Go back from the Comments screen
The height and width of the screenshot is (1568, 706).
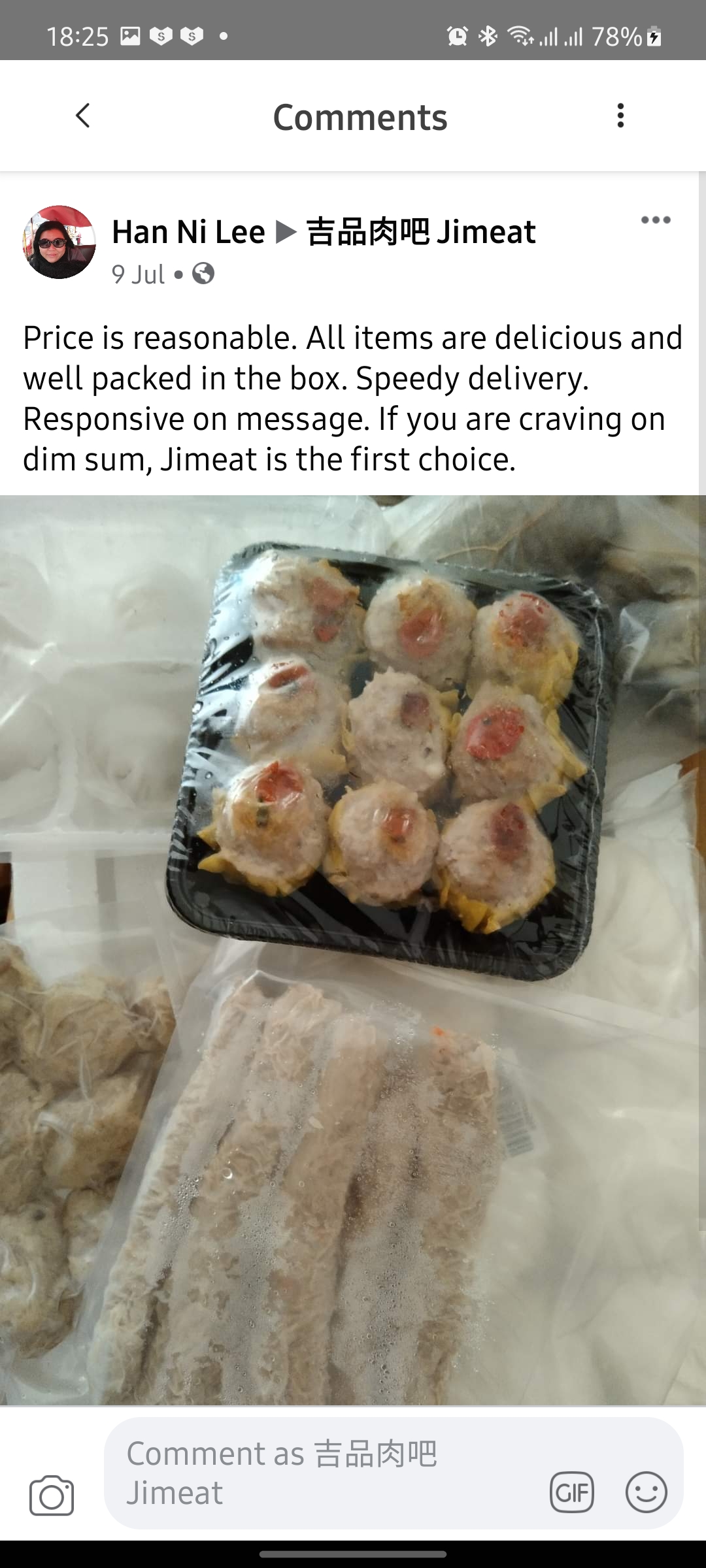(82, 116)
